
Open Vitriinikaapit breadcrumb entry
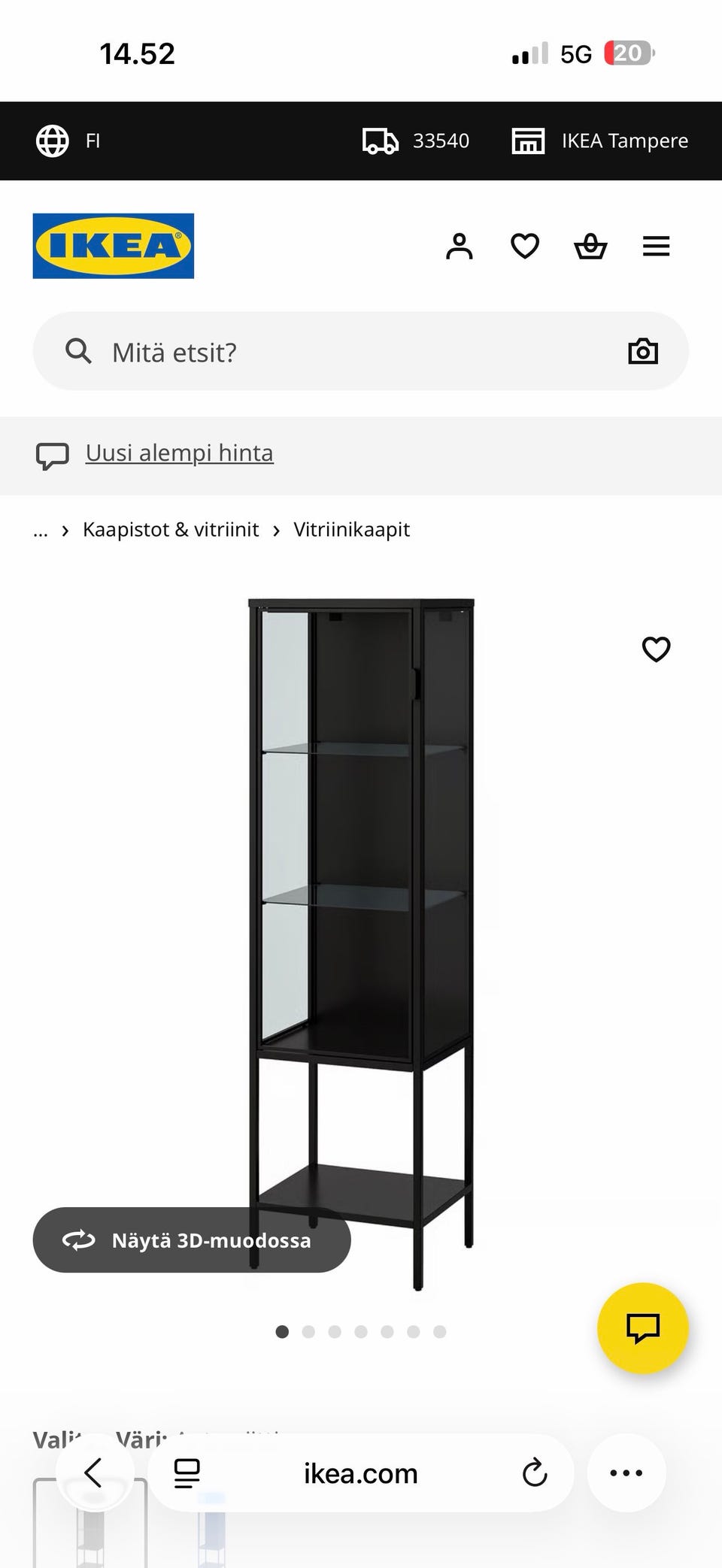click(x=351, y=529)
